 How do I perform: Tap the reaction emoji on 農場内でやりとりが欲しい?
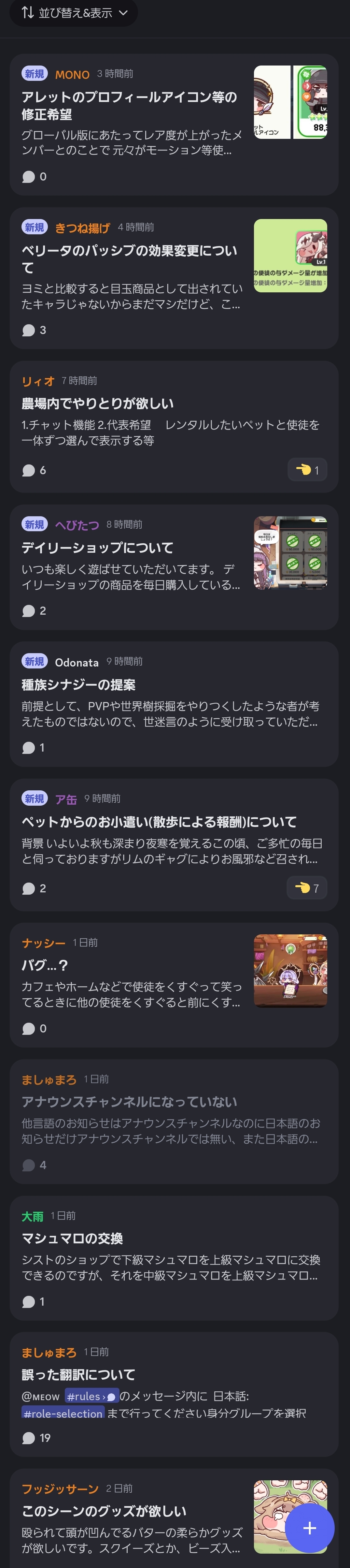point(307,470)
